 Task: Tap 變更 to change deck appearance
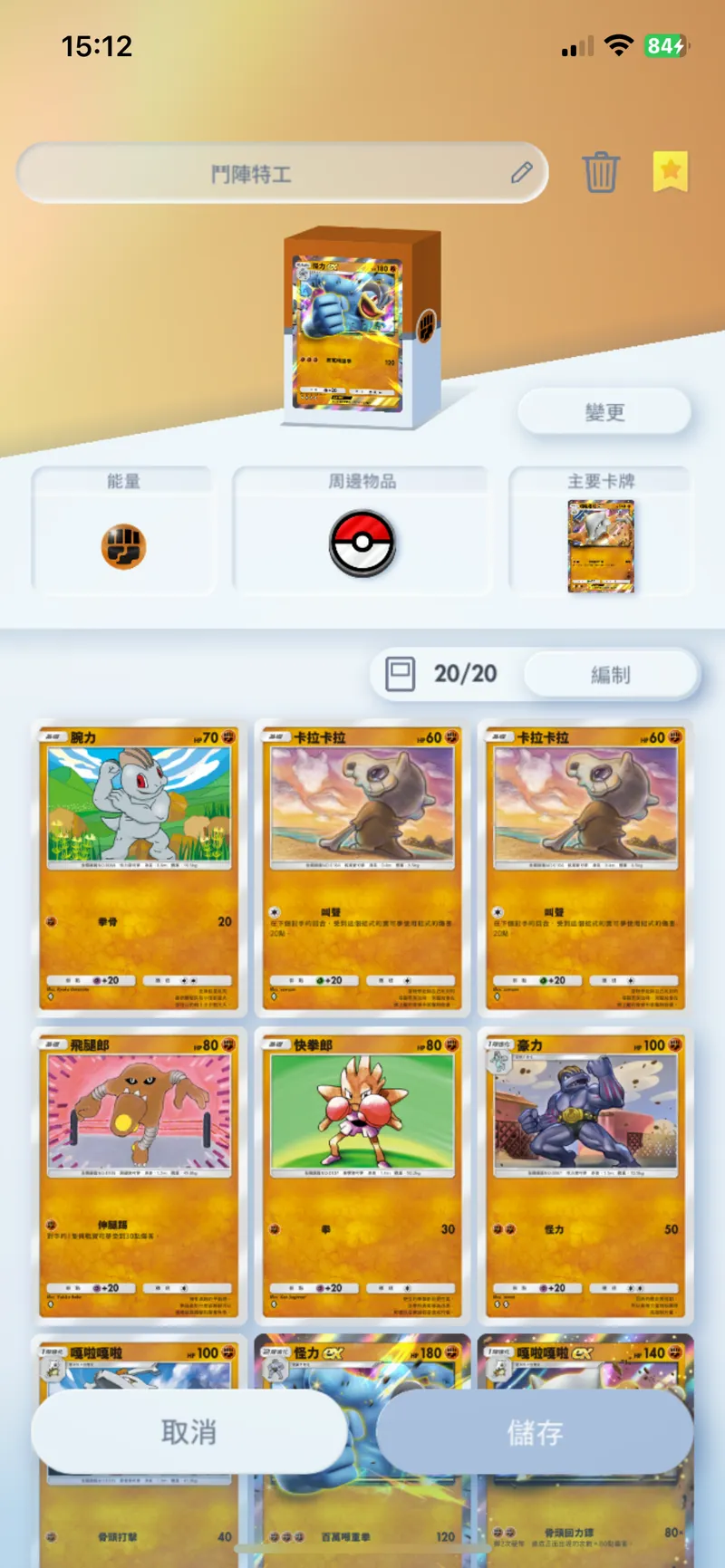pos(604,412)
